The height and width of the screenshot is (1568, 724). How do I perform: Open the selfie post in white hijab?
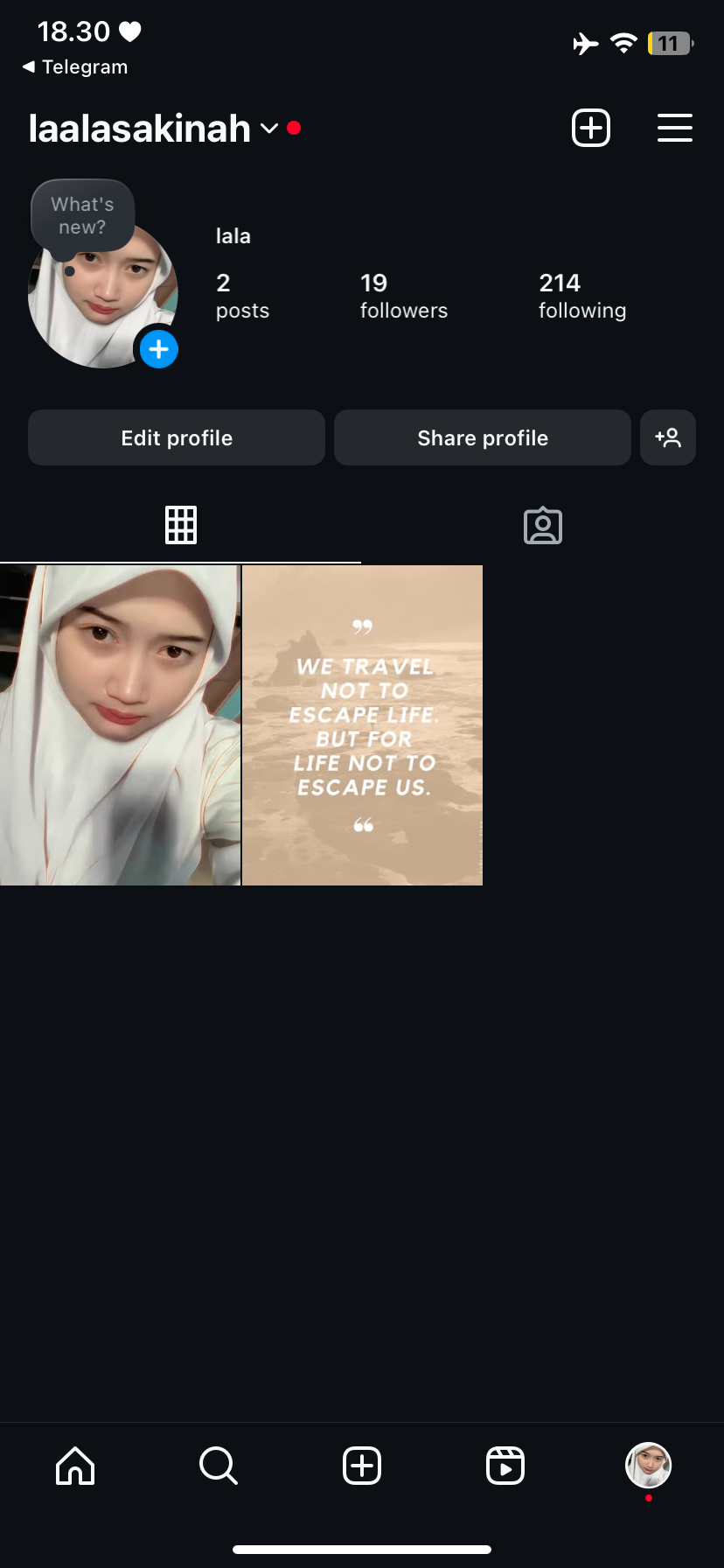120,724
